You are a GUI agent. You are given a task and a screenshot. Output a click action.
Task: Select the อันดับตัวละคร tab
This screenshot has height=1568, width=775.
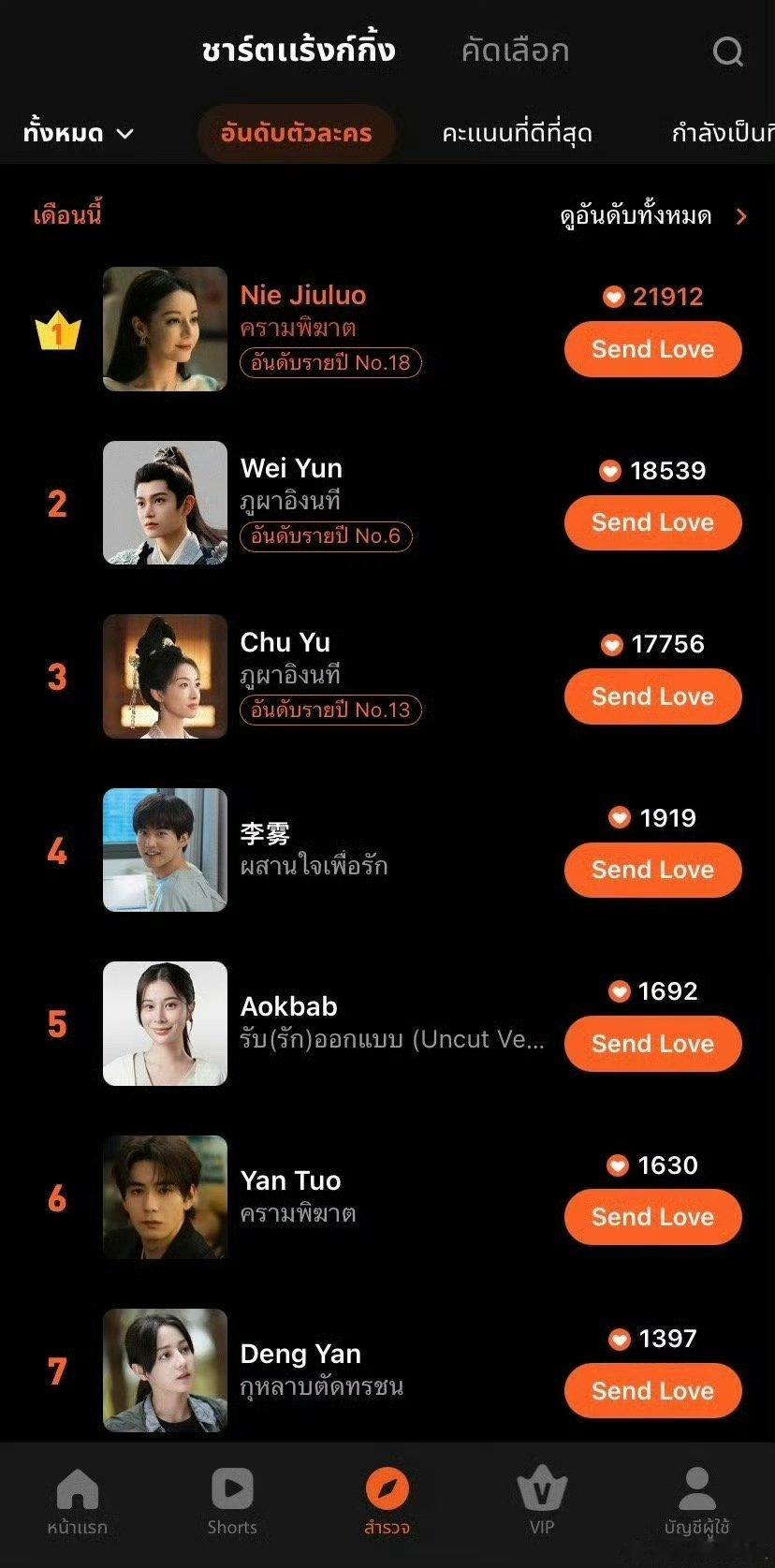click(x=296, y=133)
